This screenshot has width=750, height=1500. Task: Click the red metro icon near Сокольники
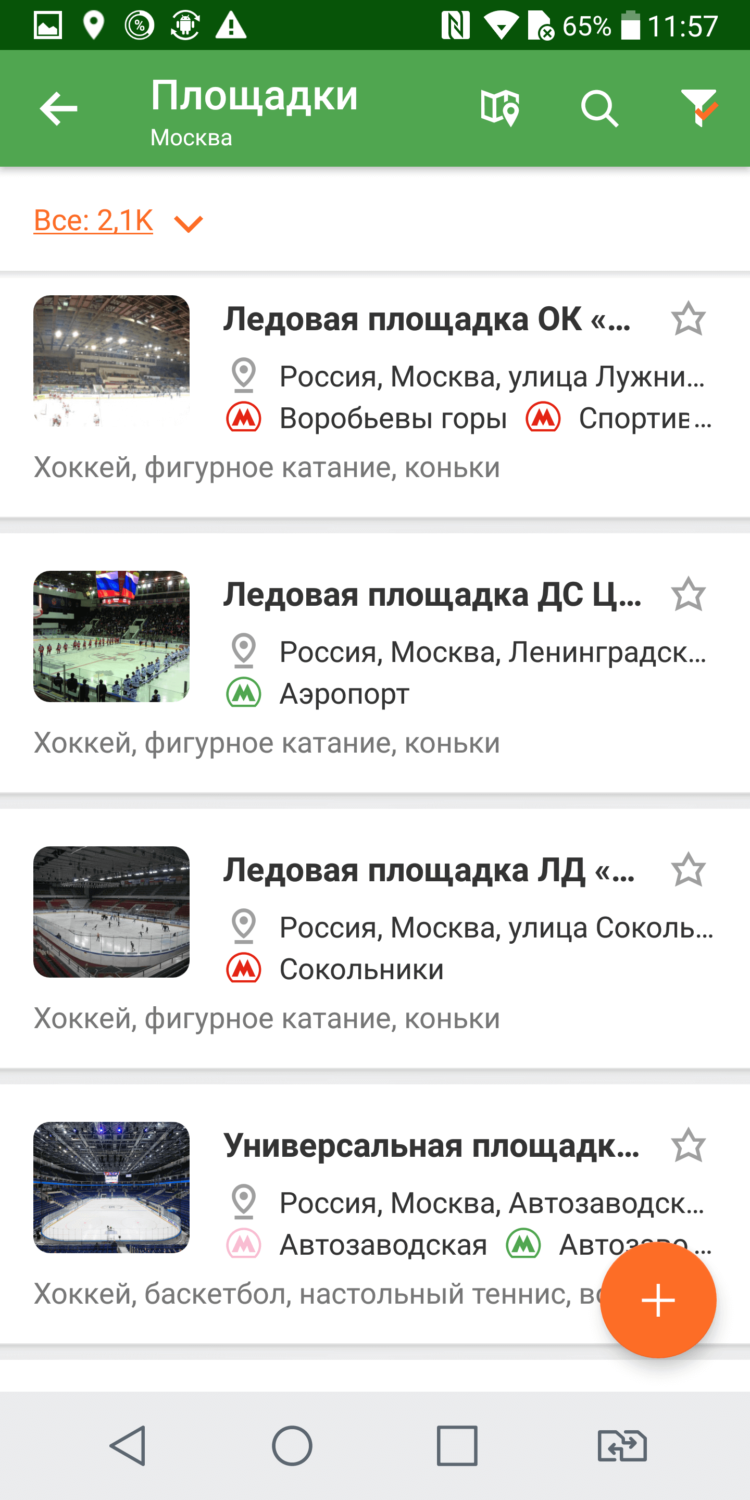pyautogui.click(x=243, y=969)
